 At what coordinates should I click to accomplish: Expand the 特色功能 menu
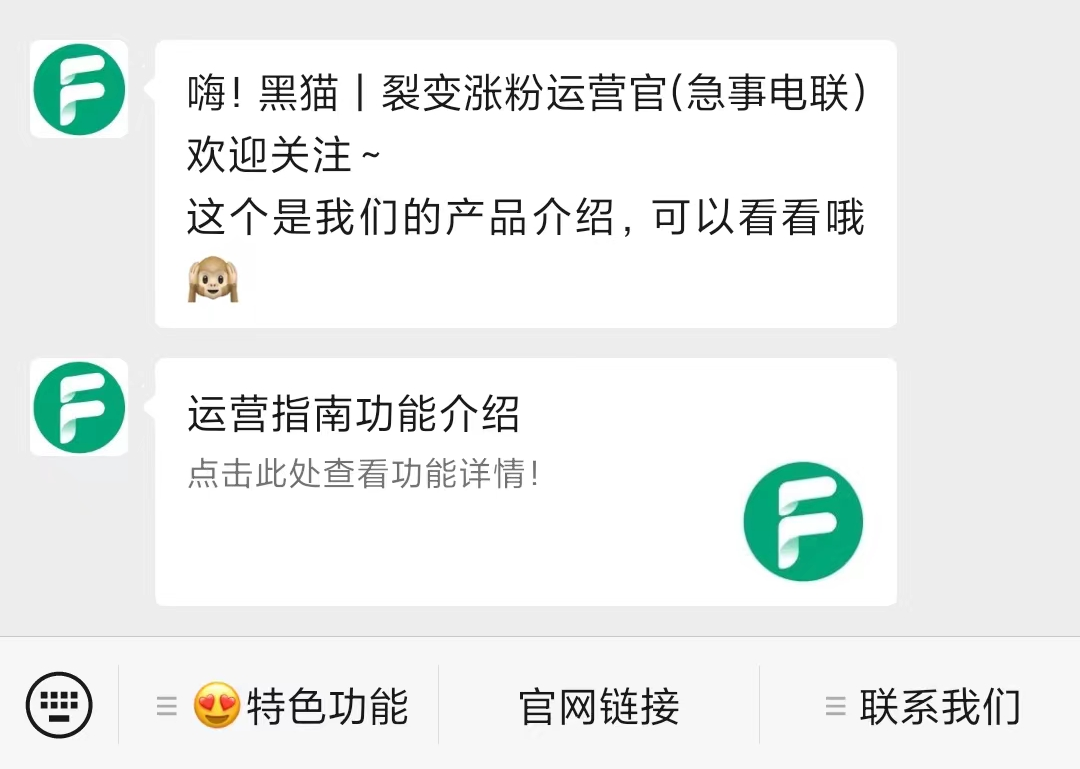pyautogui.click(x=283, y=707)
